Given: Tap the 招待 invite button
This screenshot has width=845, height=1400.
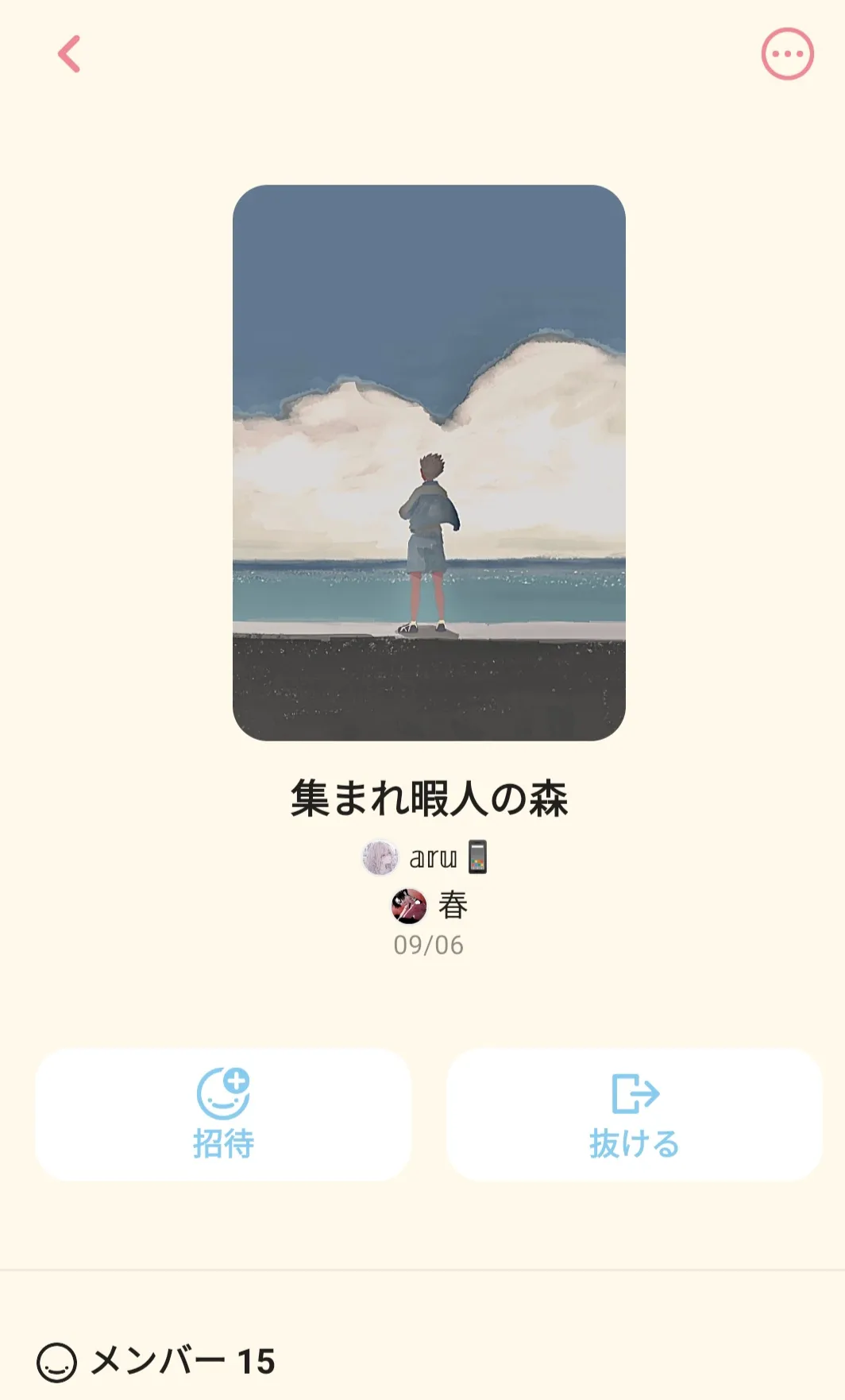Looking at the screenshot, I should click(x=223, y=1114).
